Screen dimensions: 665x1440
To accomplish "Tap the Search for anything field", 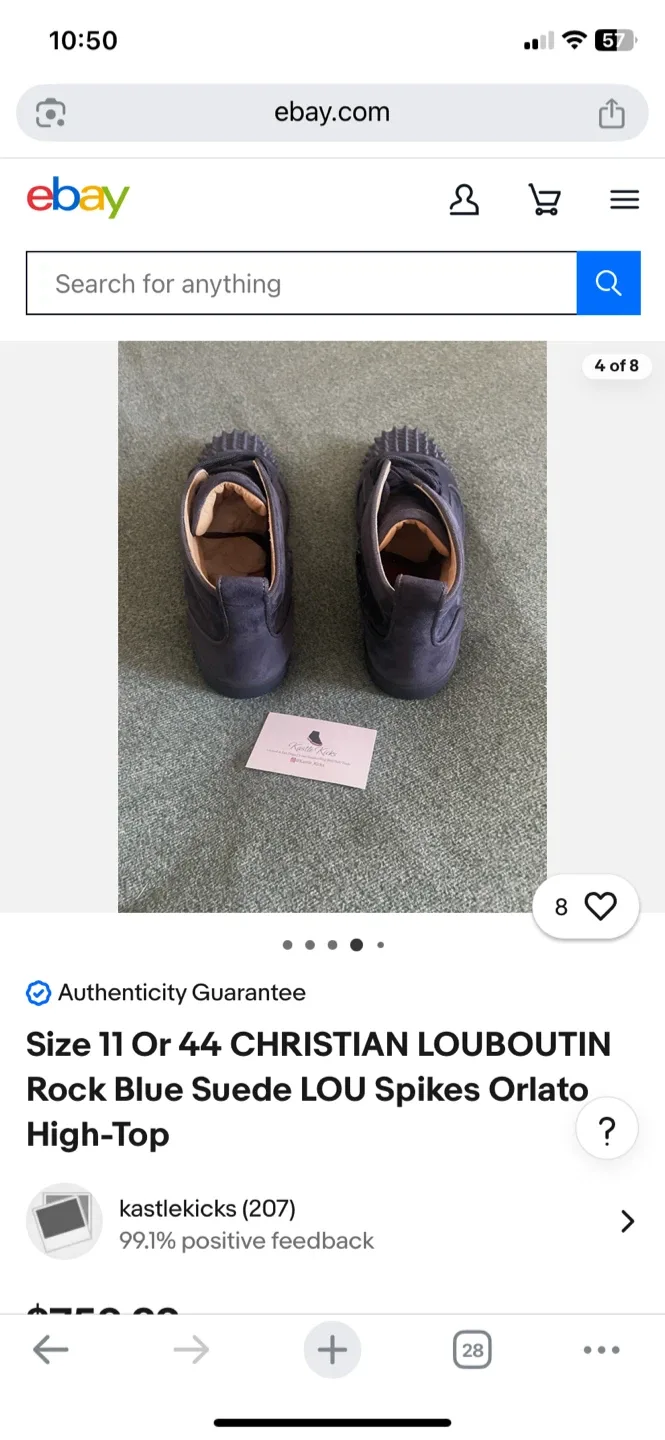I will (x=300, y=284).
